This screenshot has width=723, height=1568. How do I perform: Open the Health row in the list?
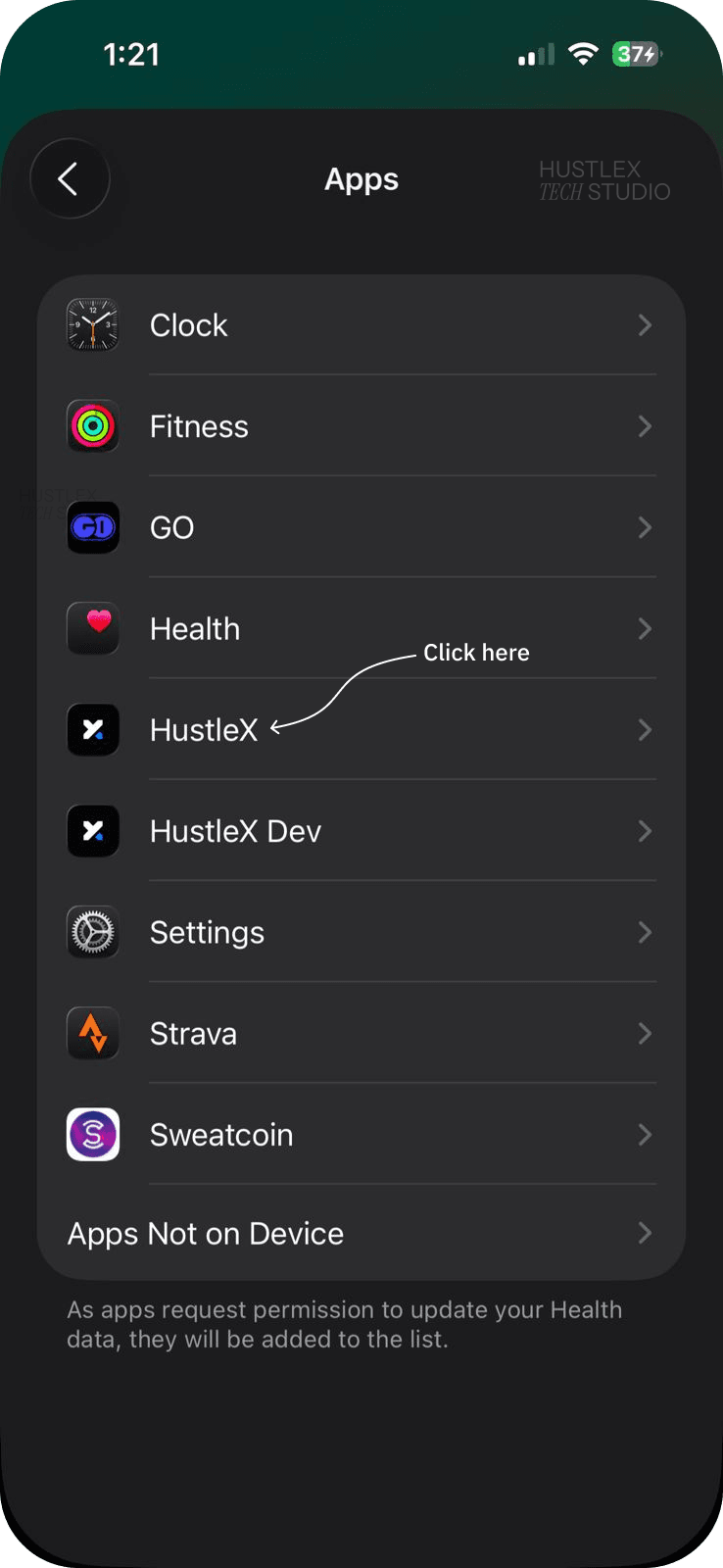362,628
